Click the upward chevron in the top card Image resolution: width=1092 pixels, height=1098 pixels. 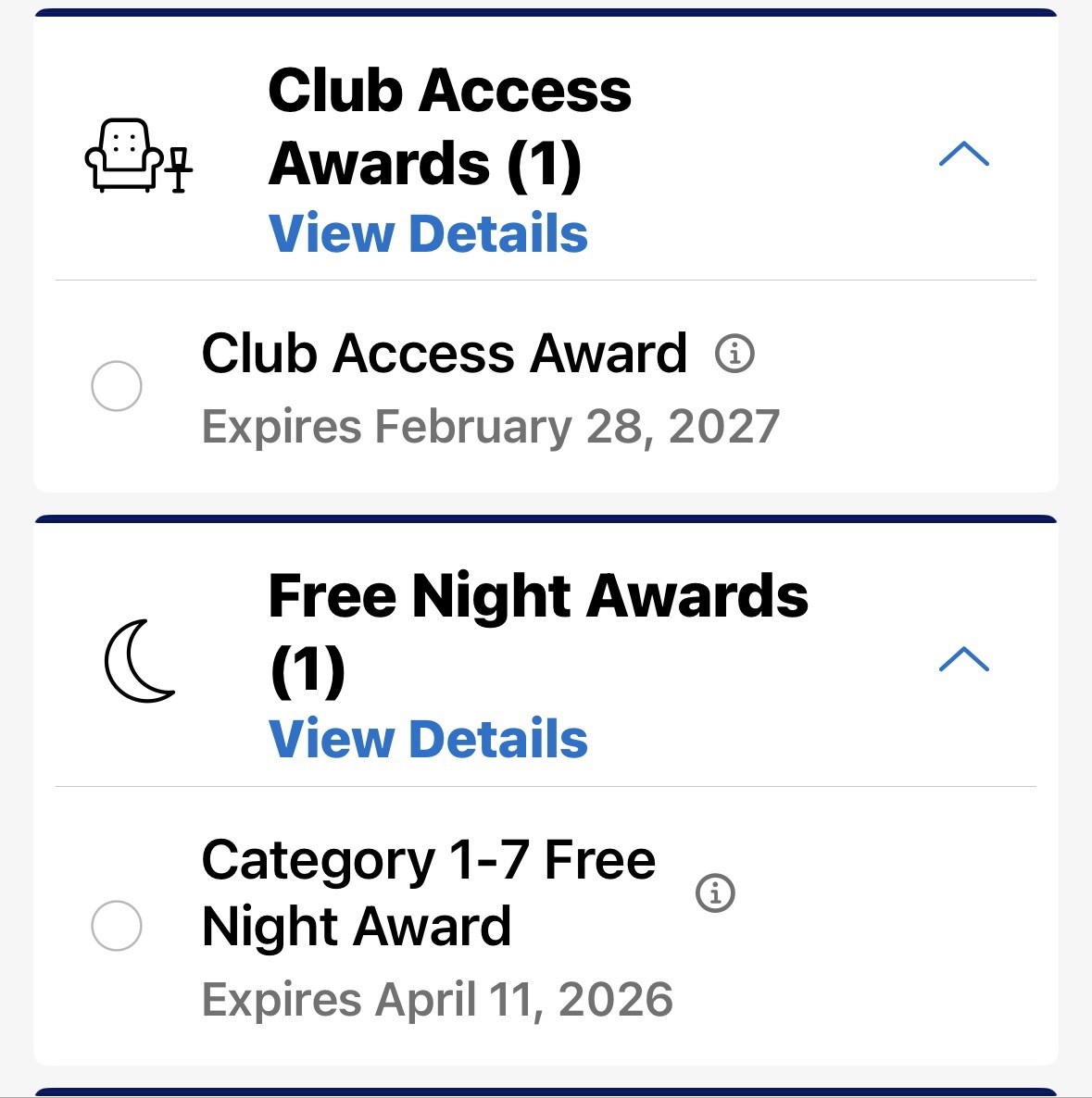(x=965, y=154)
